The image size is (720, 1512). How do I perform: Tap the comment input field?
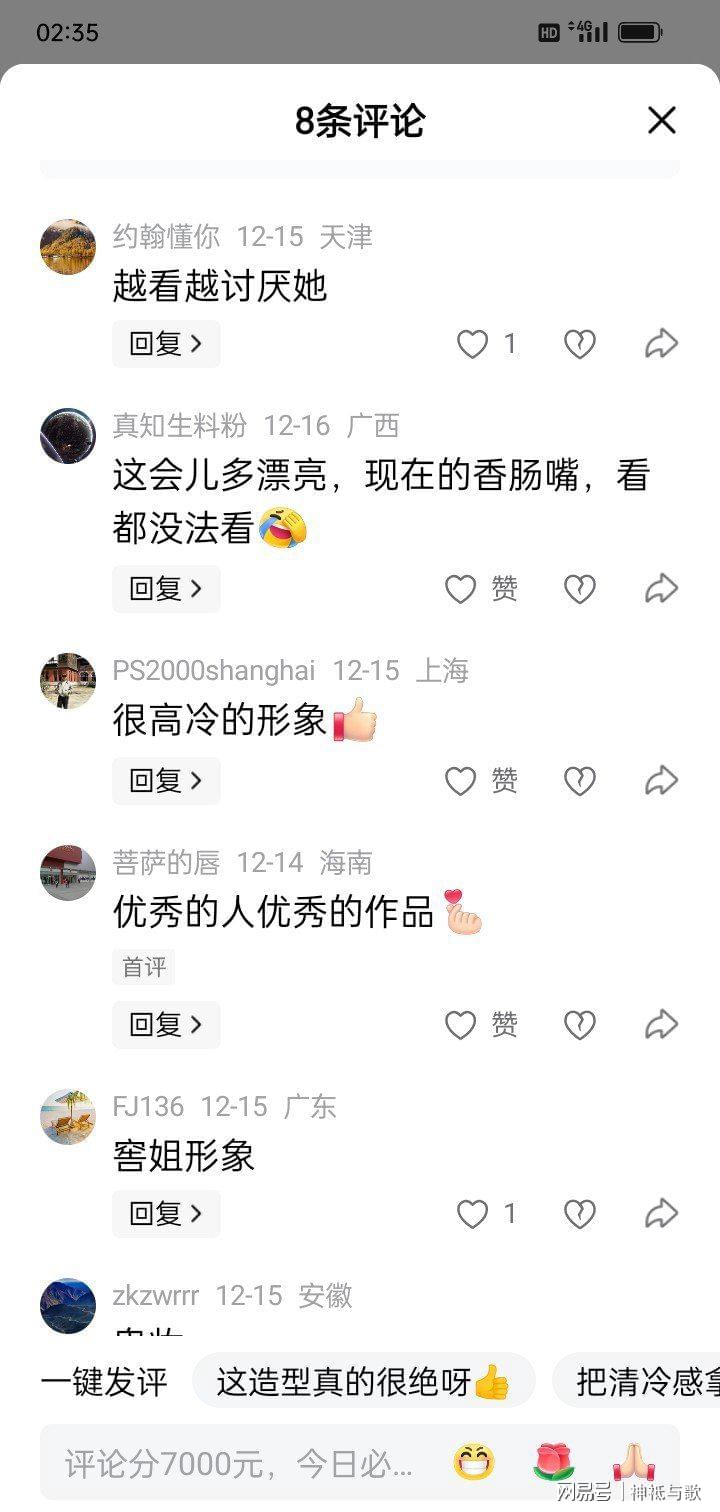[x=240, y=1465]
